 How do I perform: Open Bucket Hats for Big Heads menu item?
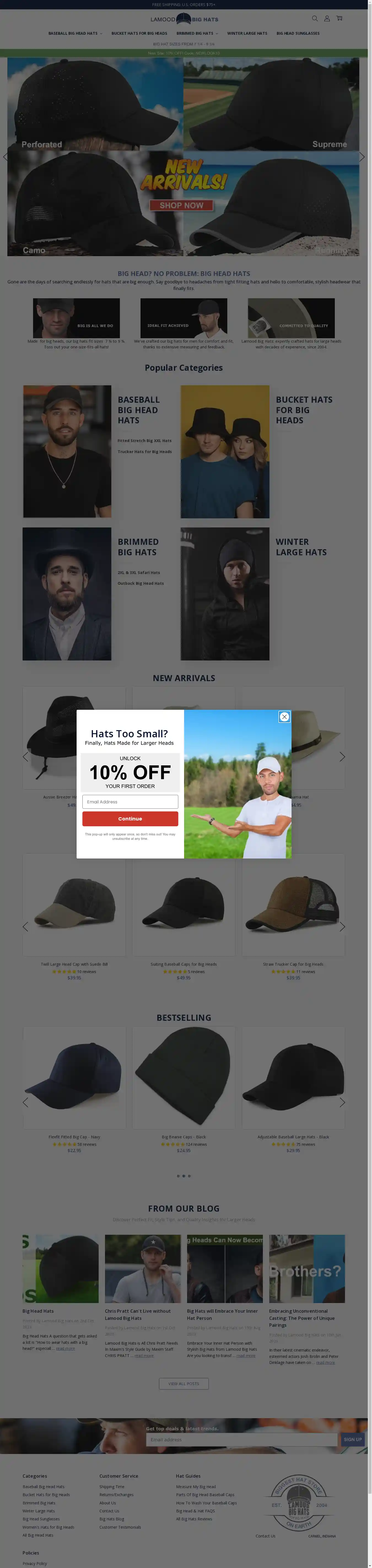139,34
